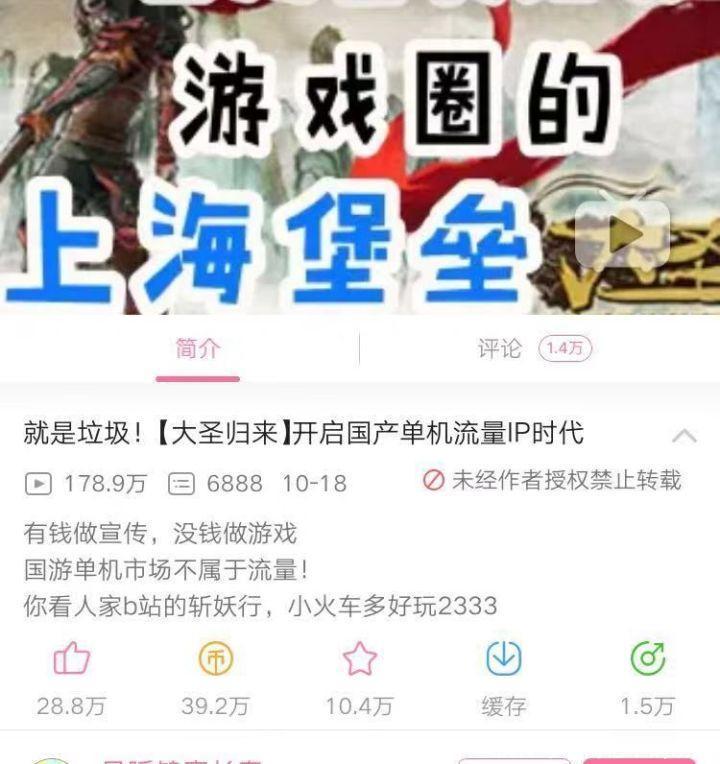Add the video to favorites
Screen dimensions: 720x764
tap(359, 660)
